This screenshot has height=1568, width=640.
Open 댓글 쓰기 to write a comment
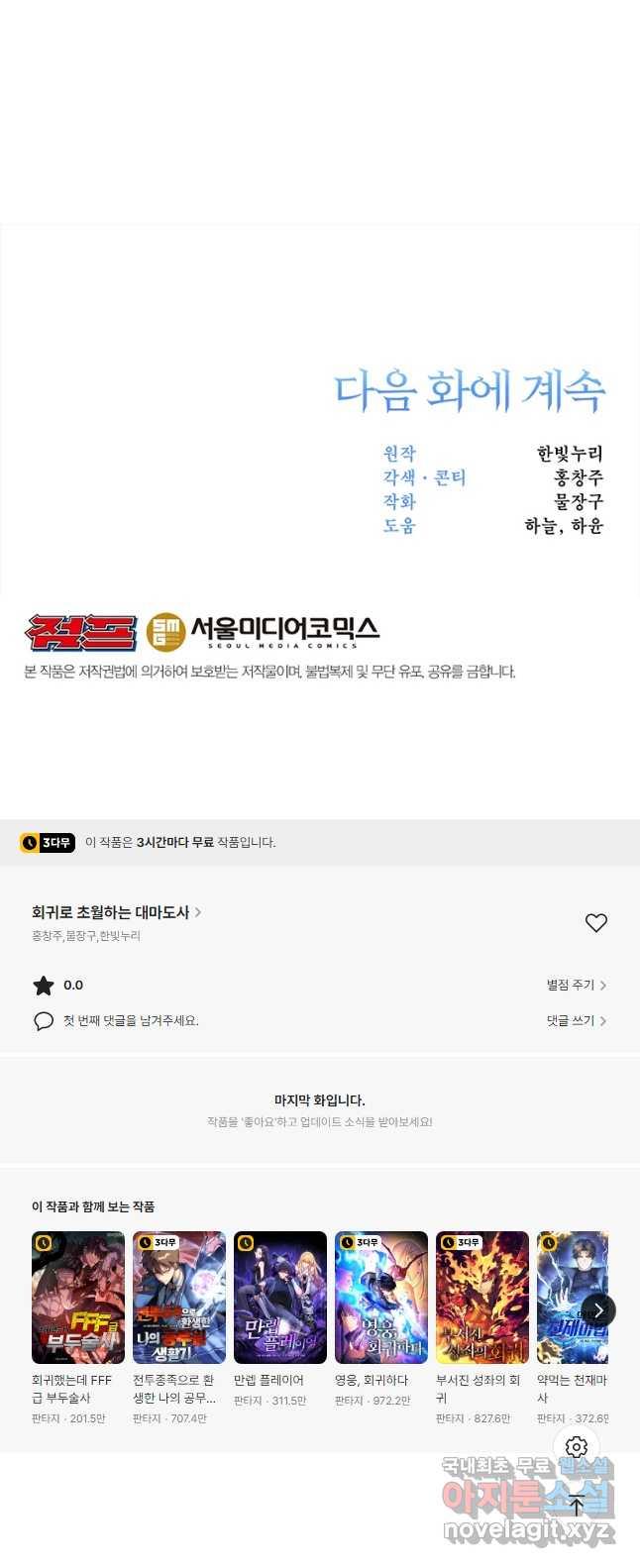(576, 1020)
